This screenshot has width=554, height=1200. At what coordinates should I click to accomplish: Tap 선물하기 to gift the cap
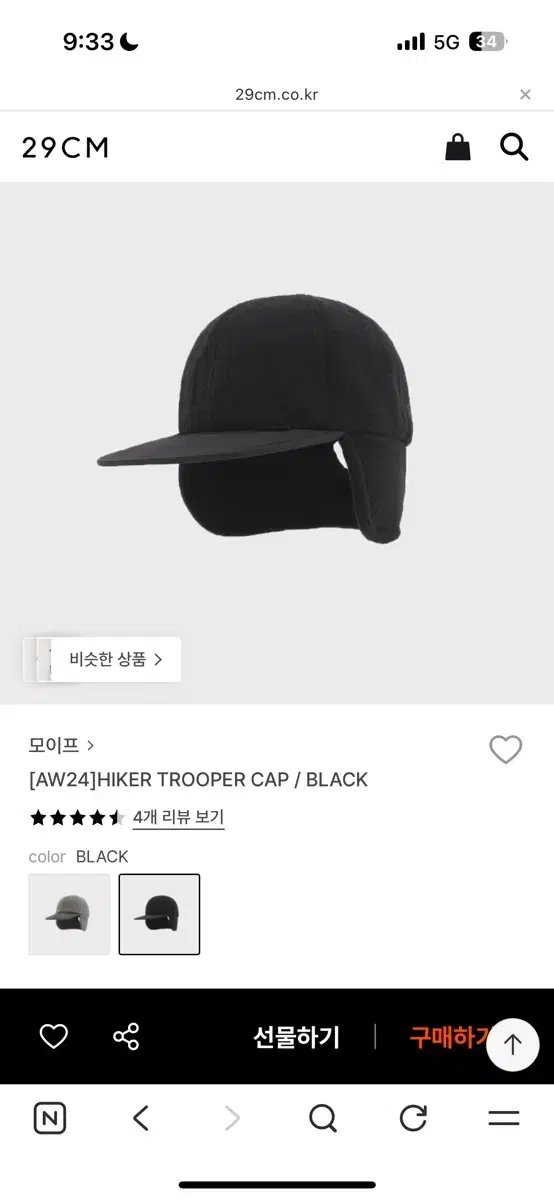(296, 1037)
